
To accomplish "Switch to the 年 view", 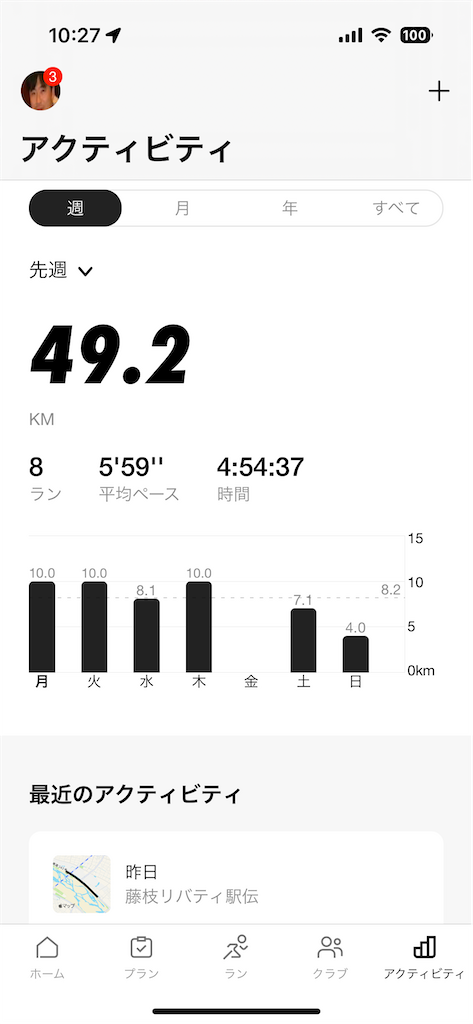I will pyautogui.click(x=289, y=208).
